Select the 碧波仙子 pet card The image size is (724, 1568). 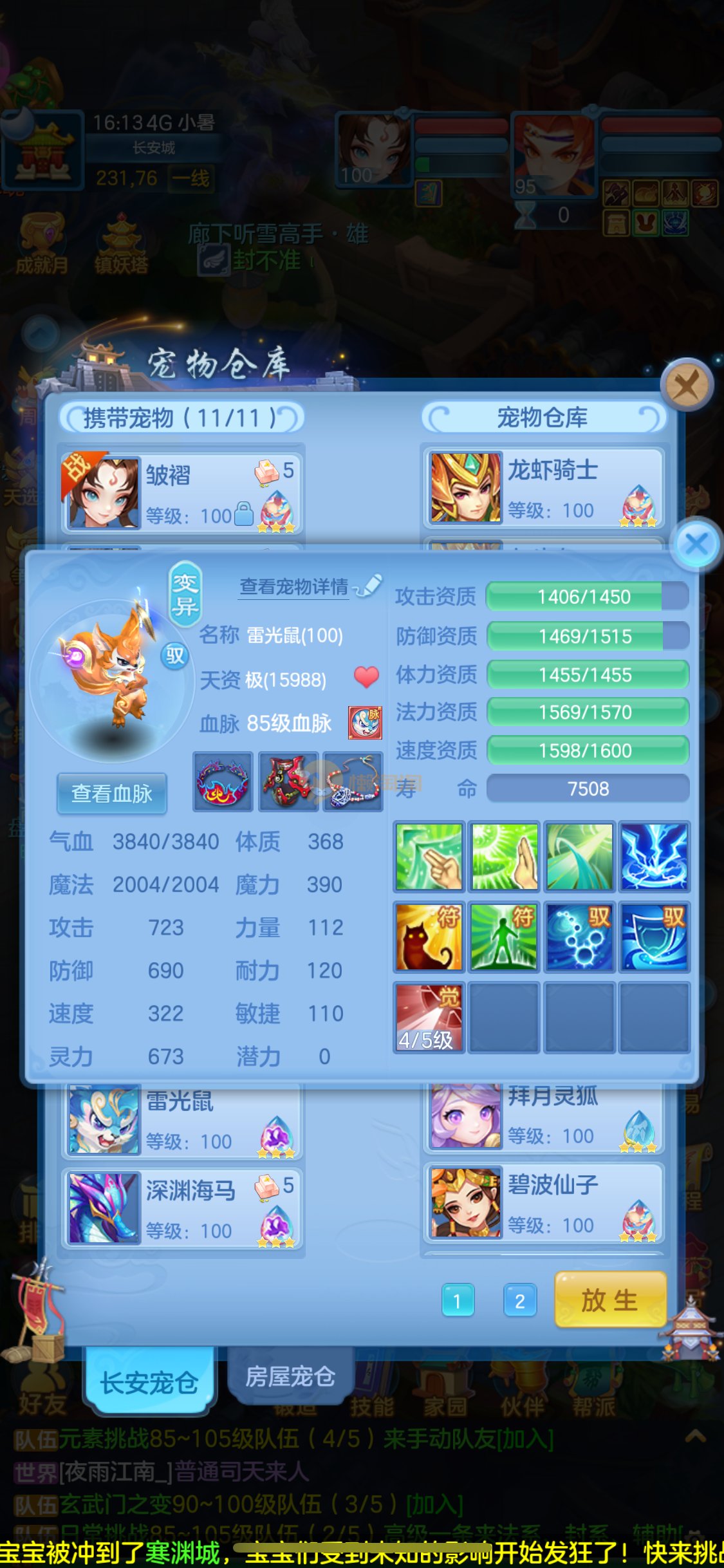[x=544, y=1203]
